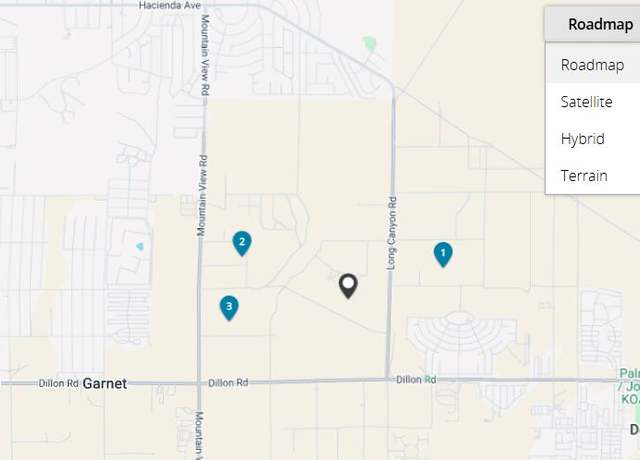The height and width of the screenshot is (460, 640).
Task: Open map pin number 1
Action: click(x=443, y=254)
